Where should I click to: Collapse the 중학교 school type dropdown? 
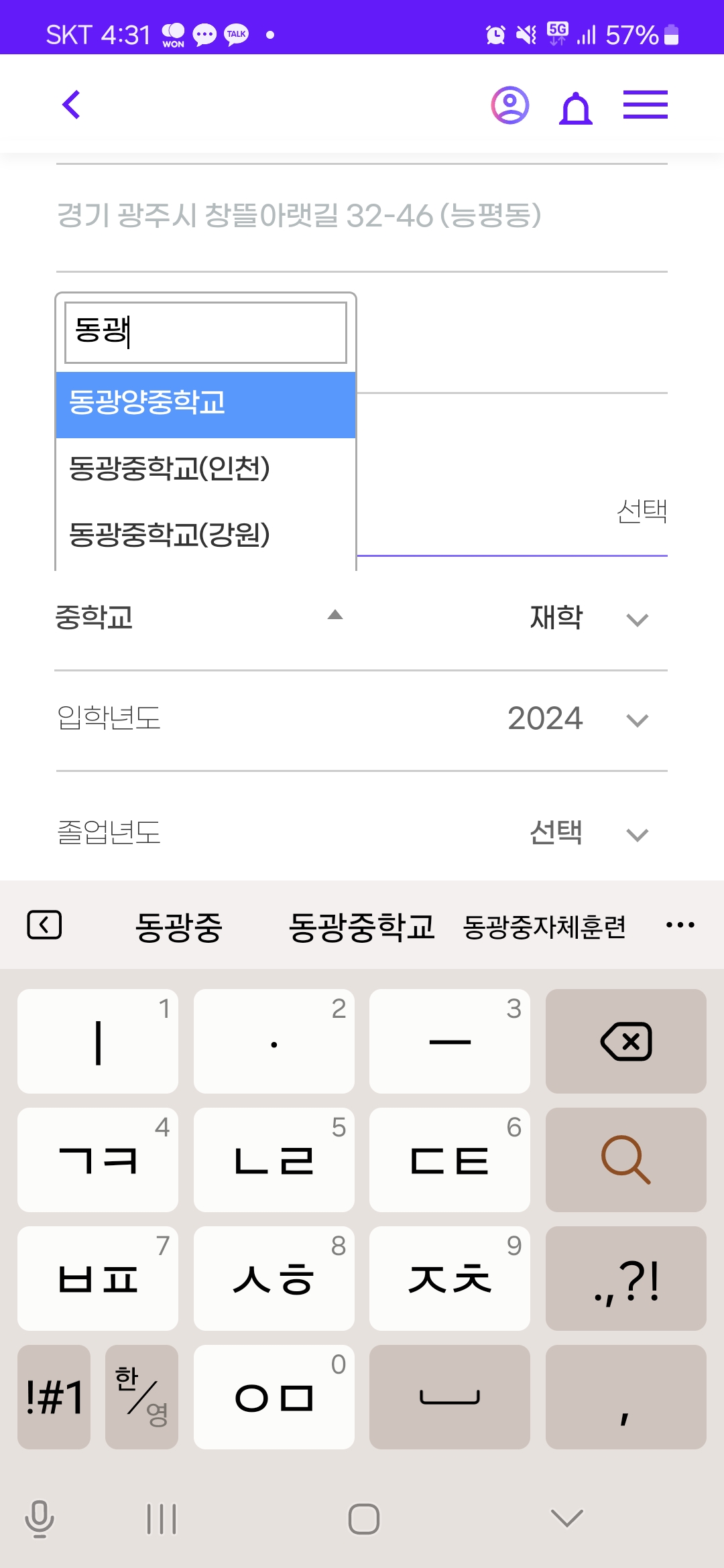click(199, 617)
